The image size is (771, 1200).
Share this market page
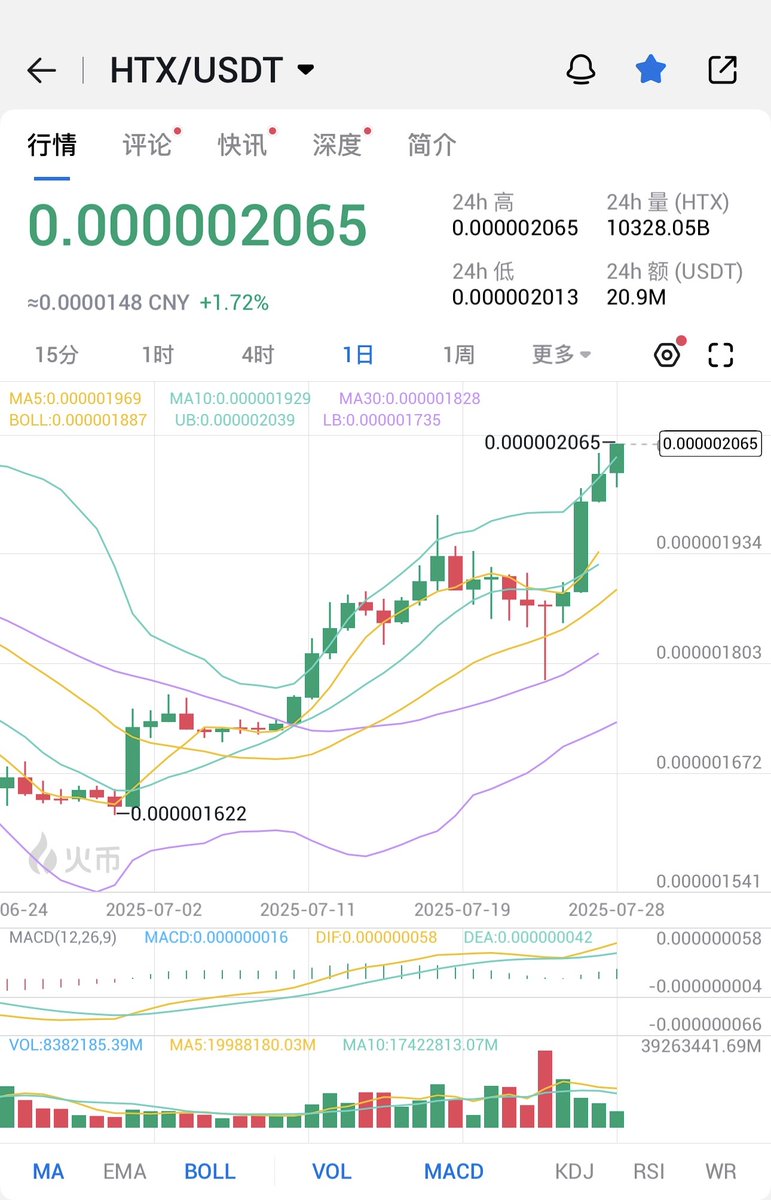(x=722, y=69)
